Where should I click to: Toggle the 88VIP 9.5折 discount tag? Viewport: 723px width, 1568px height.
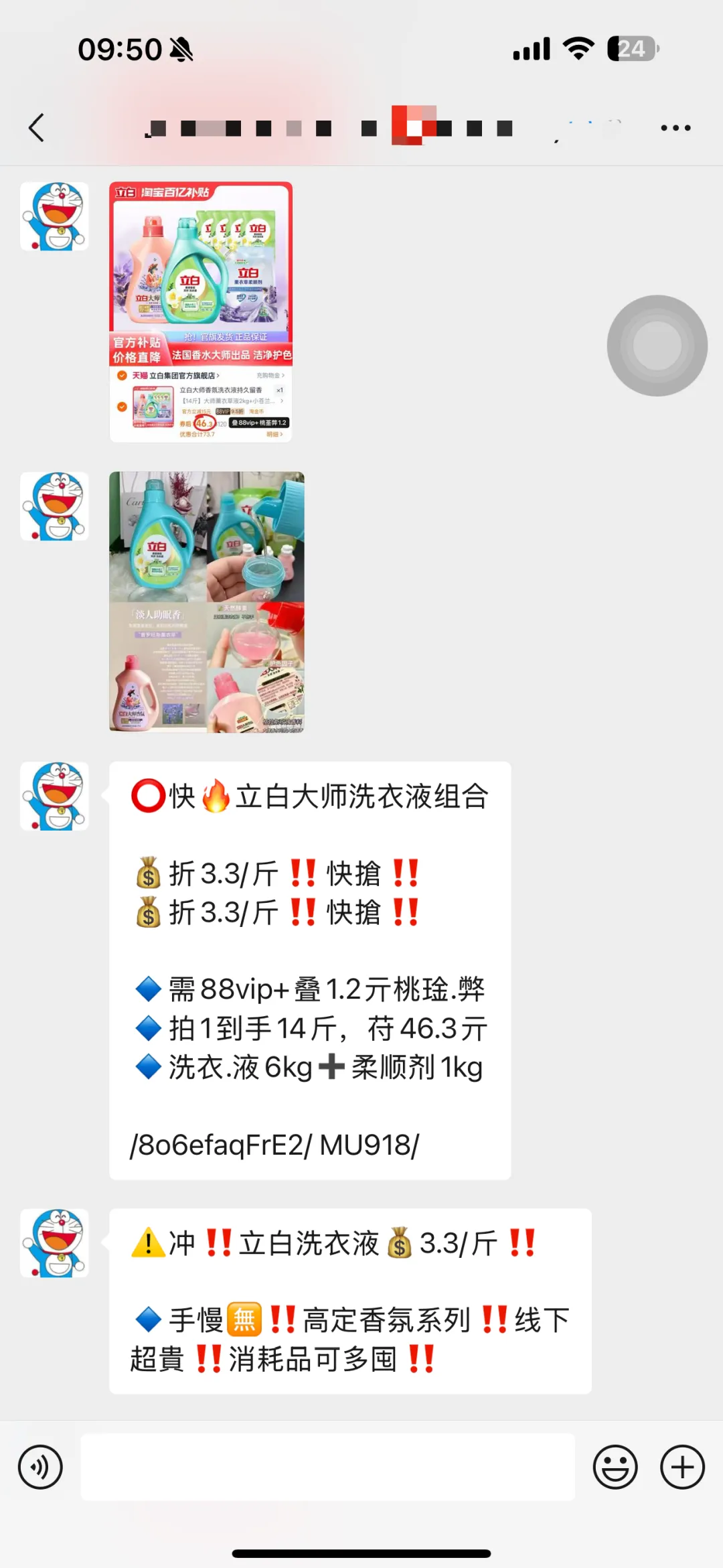230,410
